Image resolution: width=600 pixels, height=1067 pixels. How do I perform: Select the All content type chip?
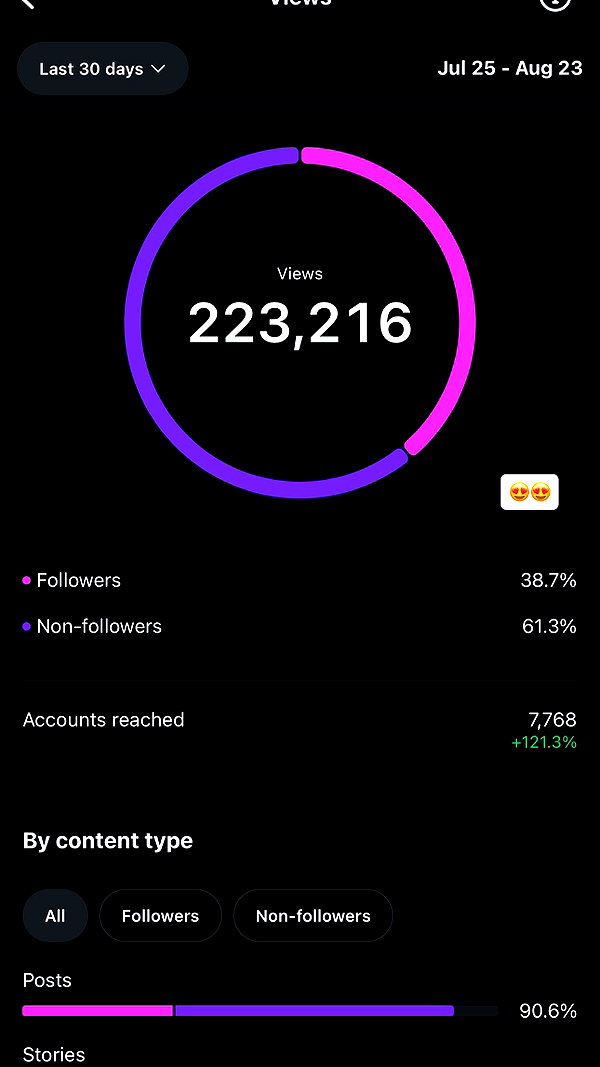point(55,915)
